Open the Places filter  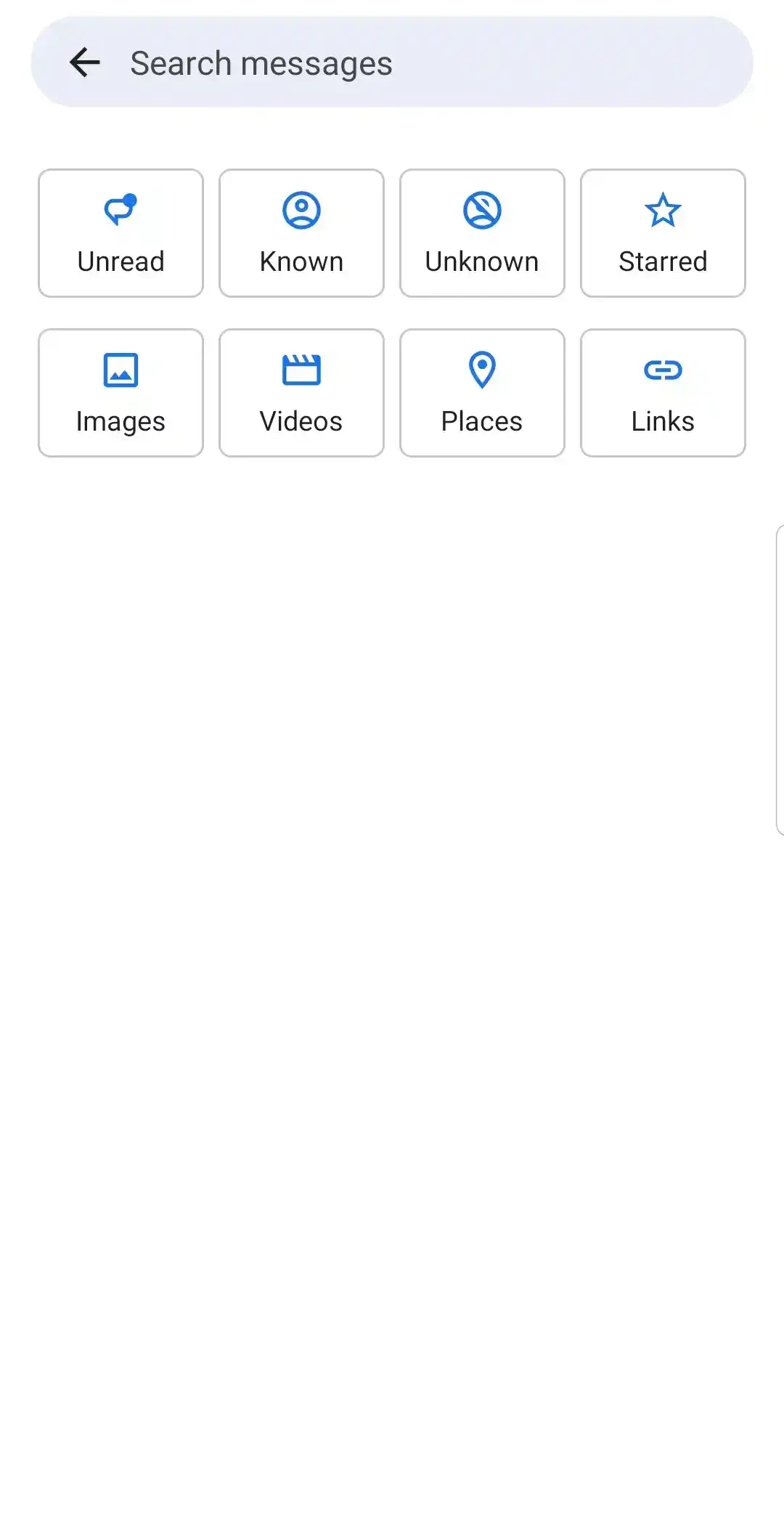pos(482,393)
